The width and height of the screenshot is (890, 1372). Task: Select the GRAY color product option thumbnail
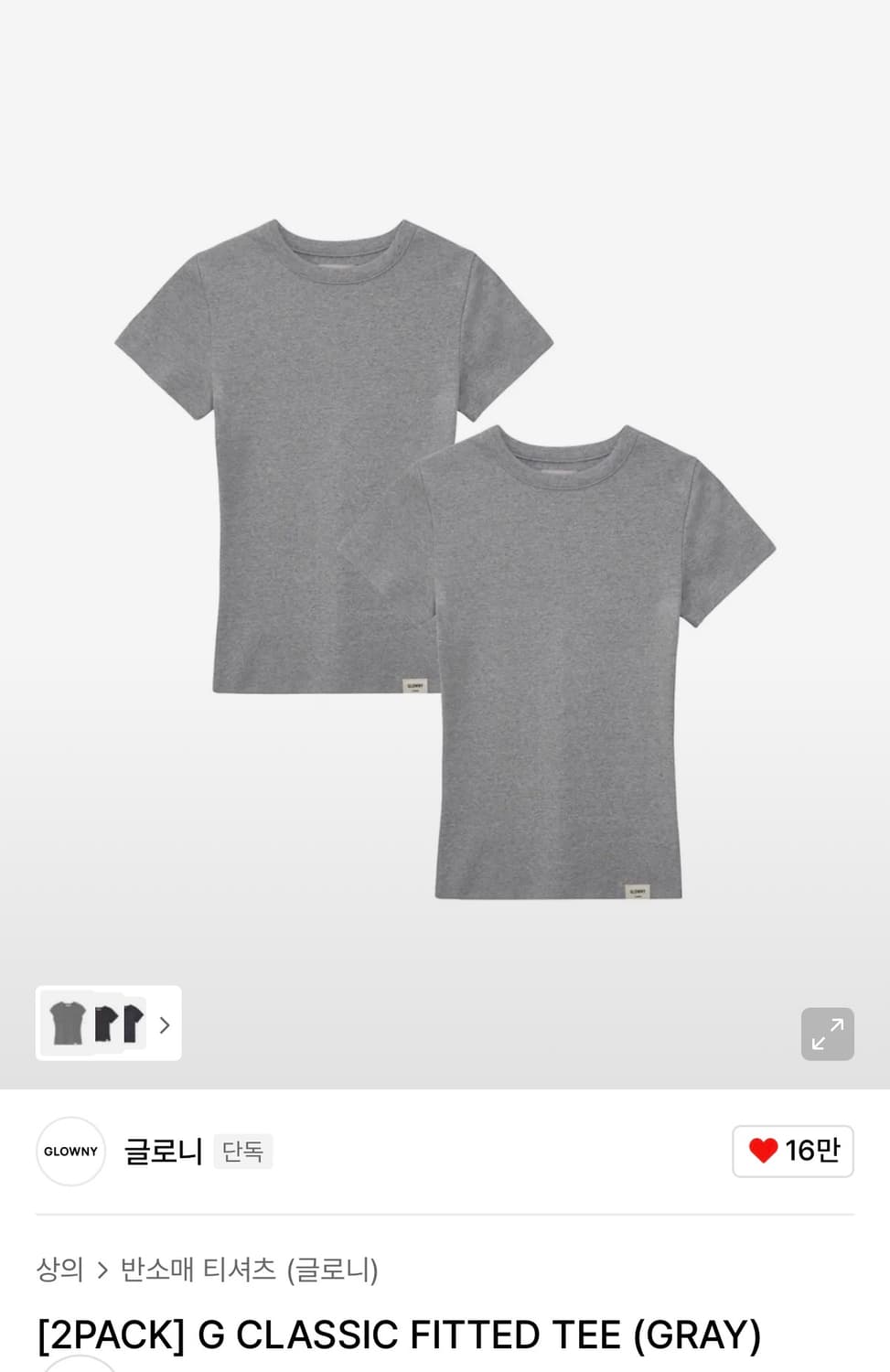(66, 1024)
